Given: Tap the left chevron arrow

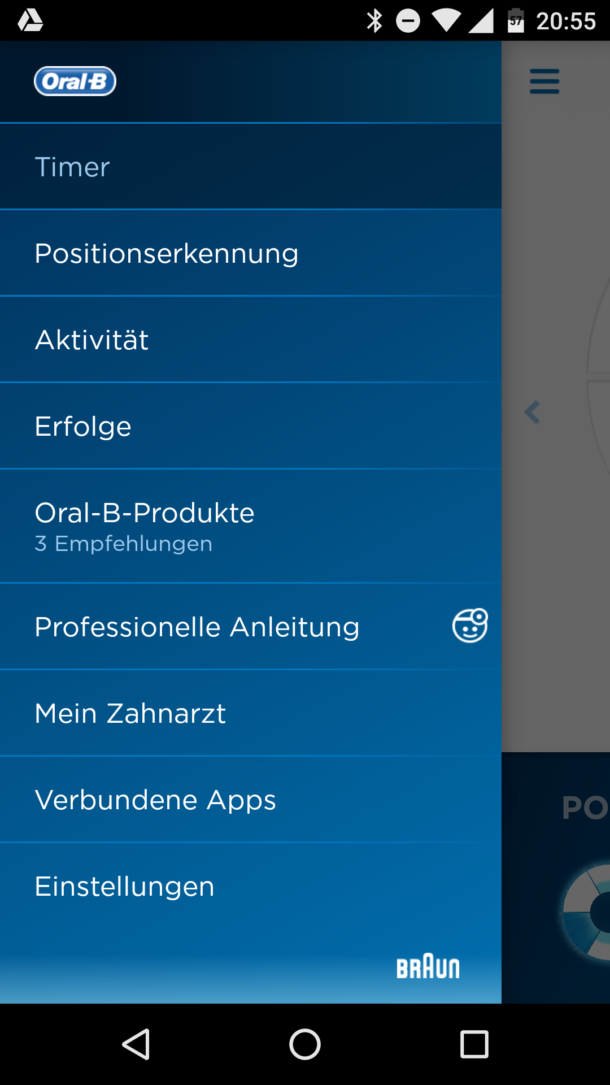Looking at the screenshot, I should click(x=532, y=412).
